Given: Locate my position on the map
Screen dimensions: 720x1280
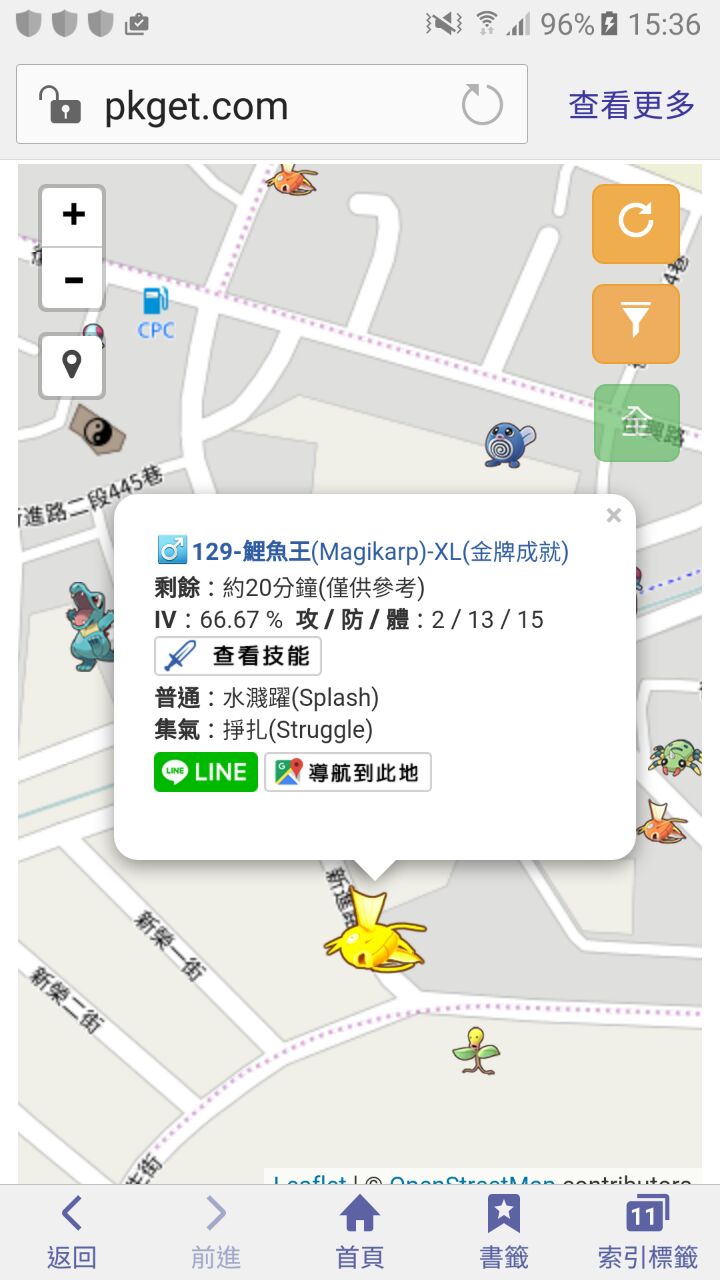Looking at the screenshot, I should tap(72, 365).
